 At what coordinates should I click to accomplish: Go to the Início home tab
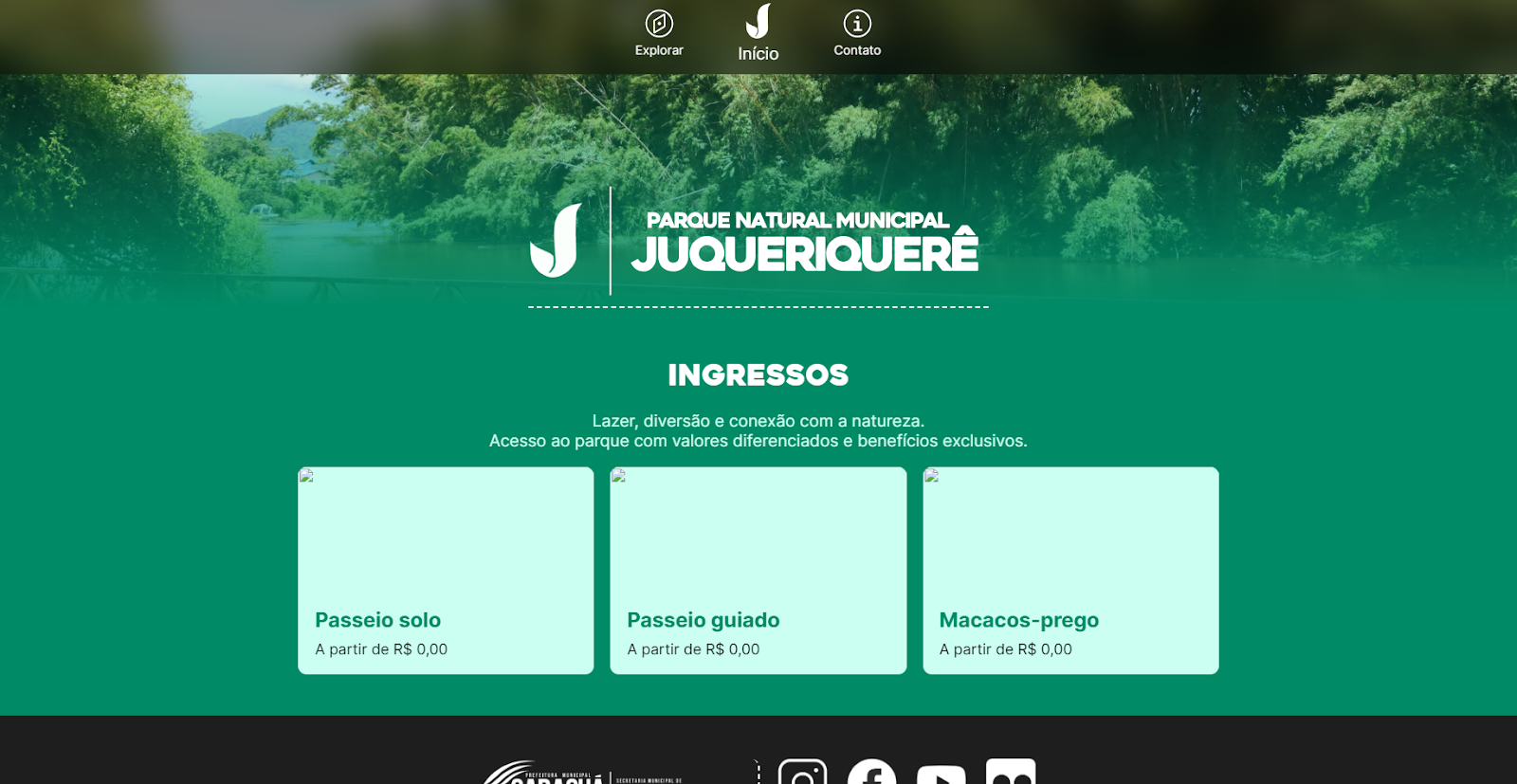[x=758, y=34]
